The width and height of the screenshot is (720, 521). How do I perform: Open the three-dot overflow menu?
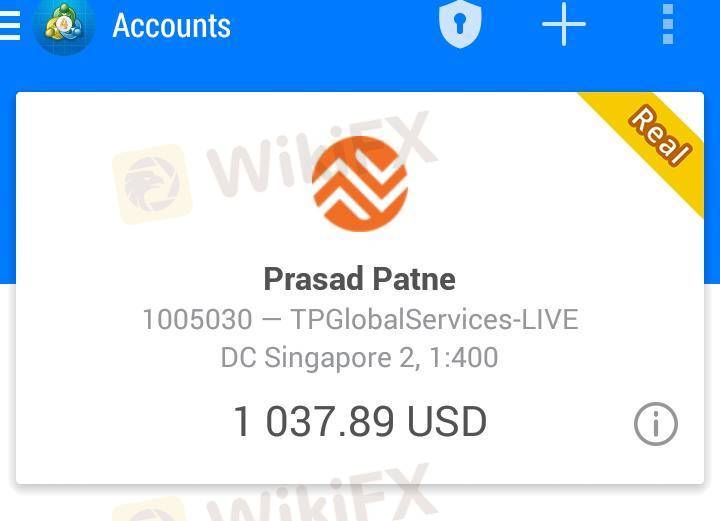[668, 25]
